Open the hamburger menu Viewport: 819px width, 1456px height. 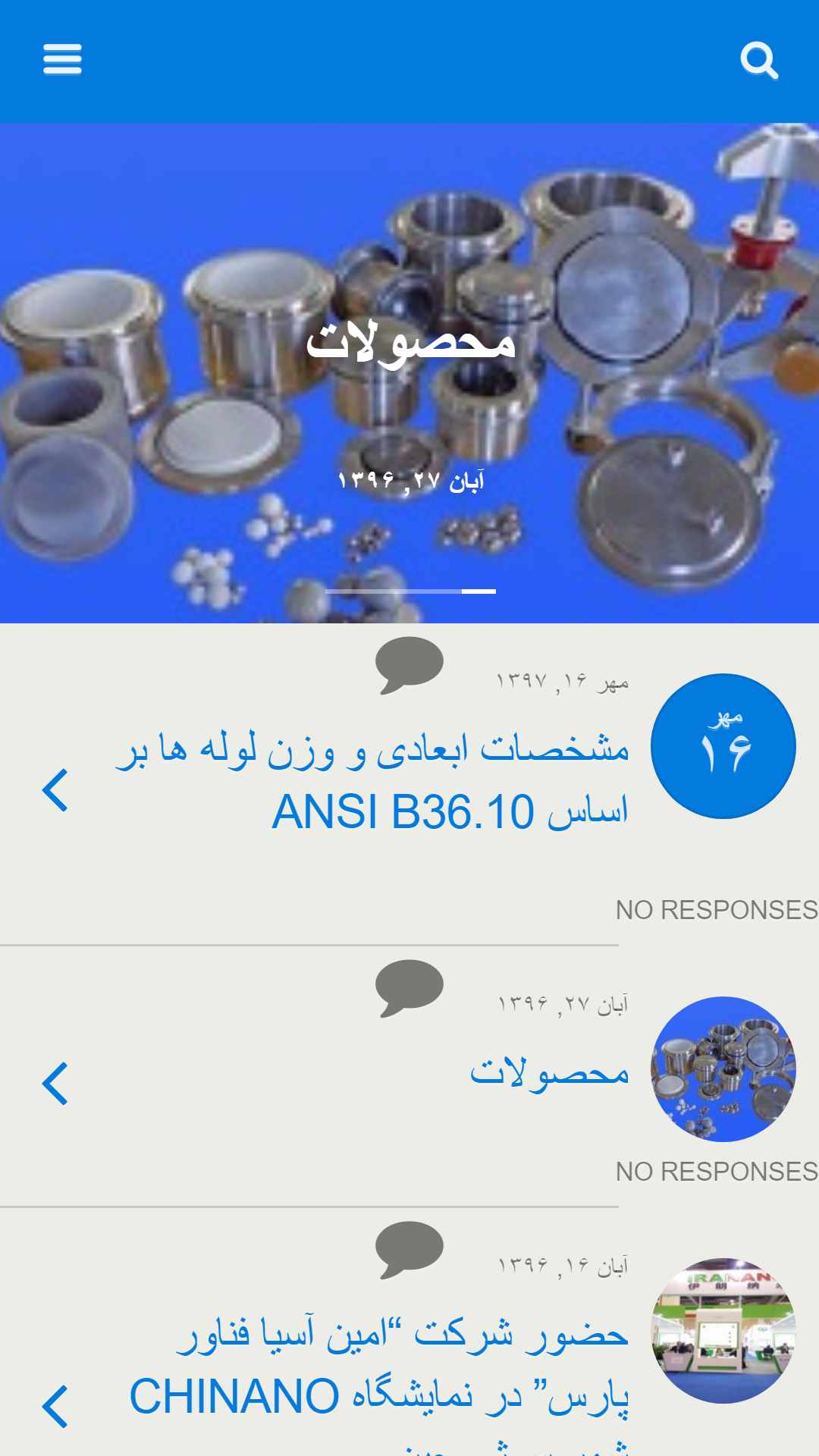62,60
